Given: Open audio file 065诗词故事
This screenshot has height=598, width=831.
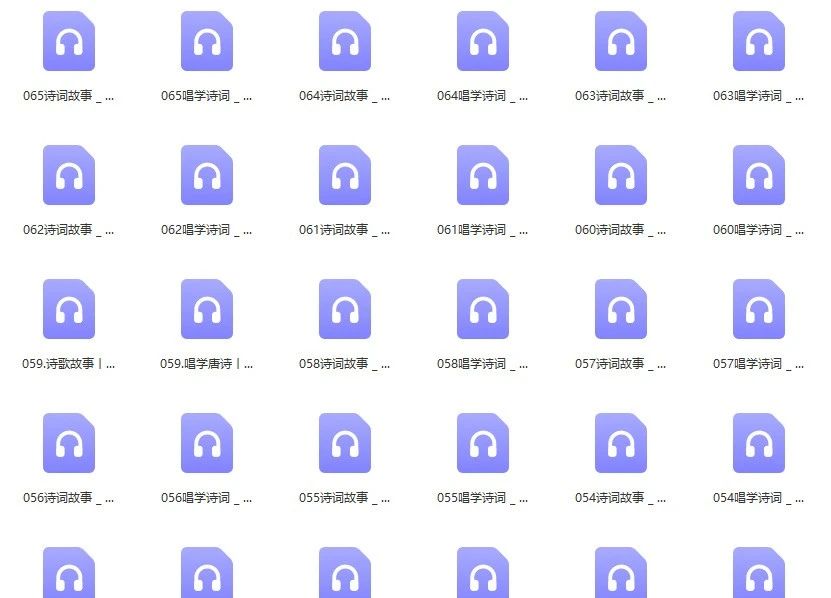Looking at the screenshot, I should tap(69, 42).
